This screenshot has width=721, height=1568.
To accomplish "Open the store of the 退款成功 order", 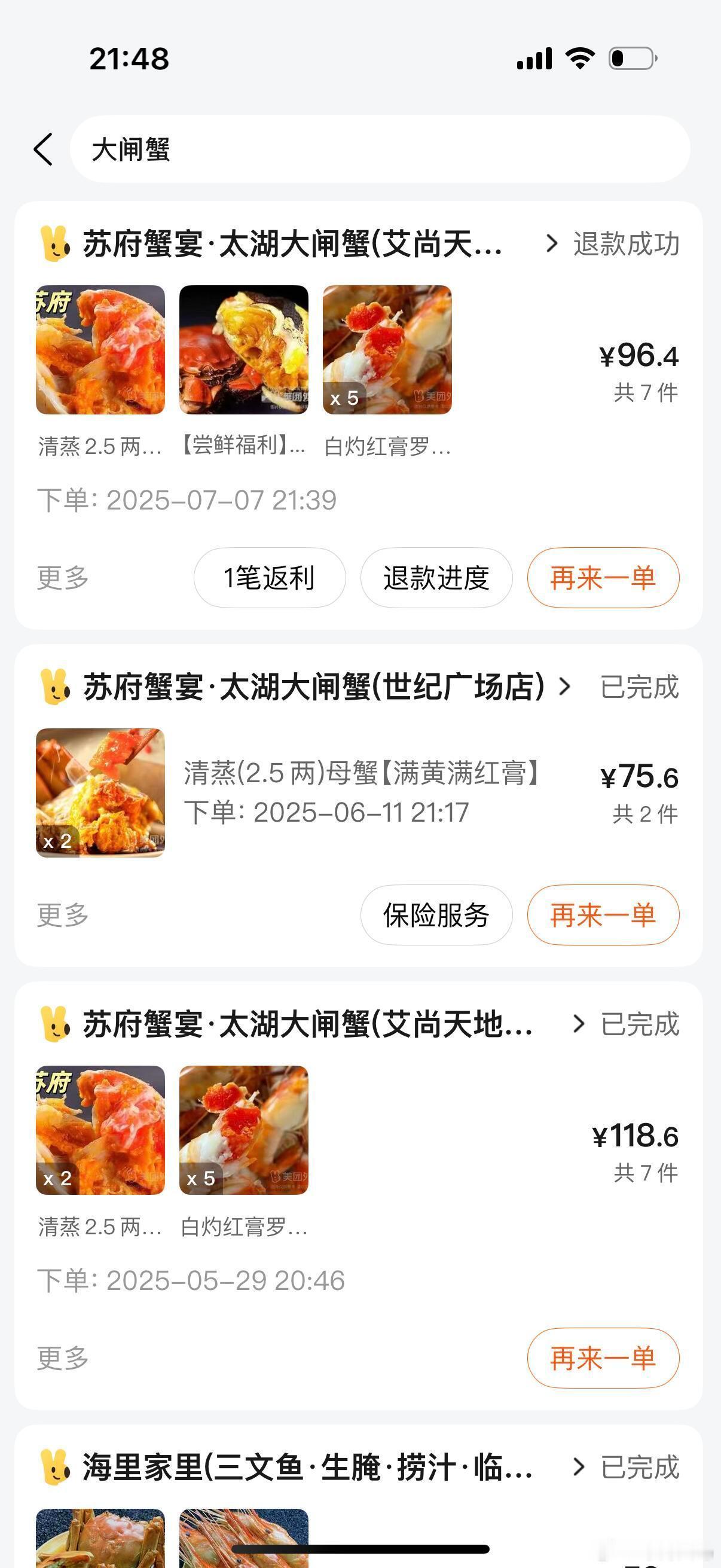I will point(292,244).
